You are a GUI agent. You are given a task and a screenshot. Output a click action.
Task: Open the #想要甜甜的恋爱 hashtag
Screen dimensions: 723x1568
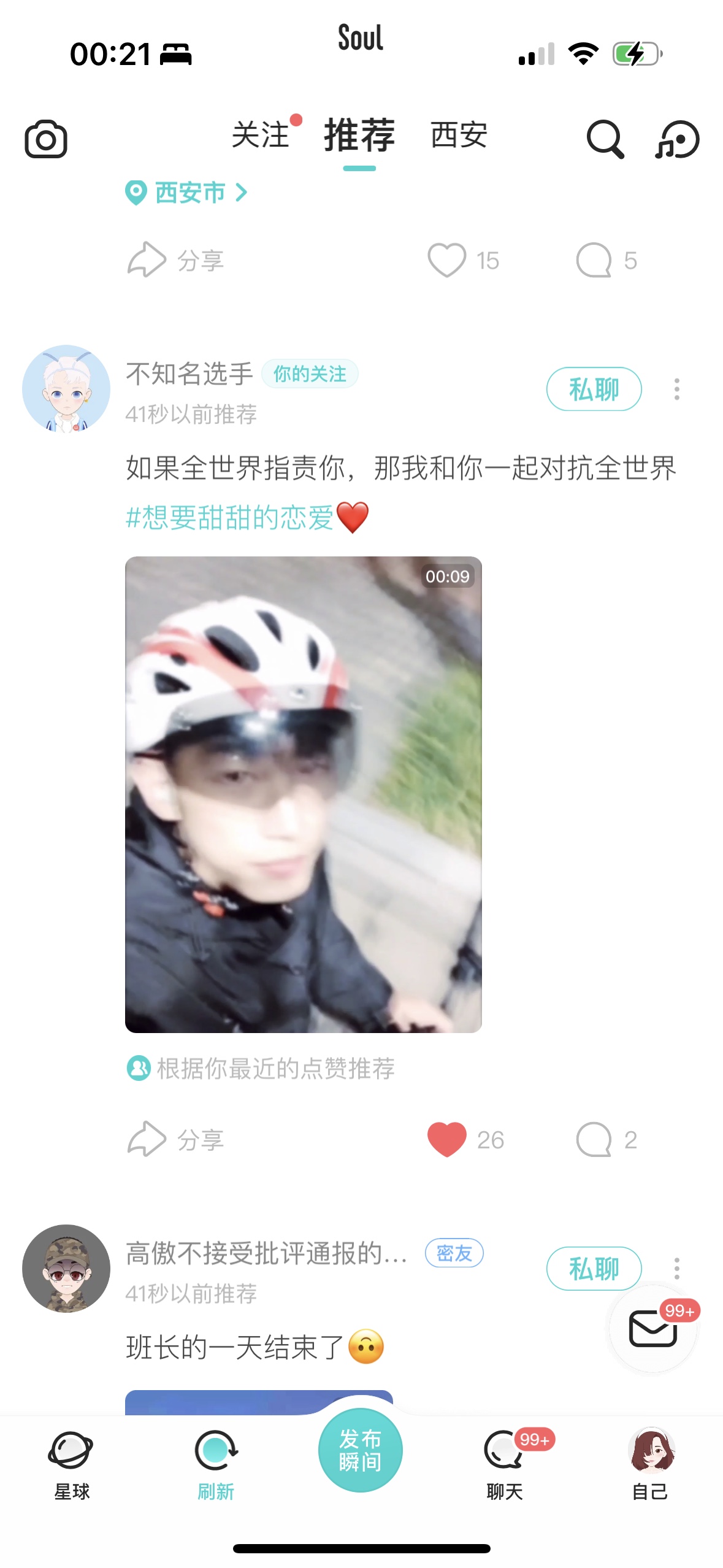pos(230,518)
